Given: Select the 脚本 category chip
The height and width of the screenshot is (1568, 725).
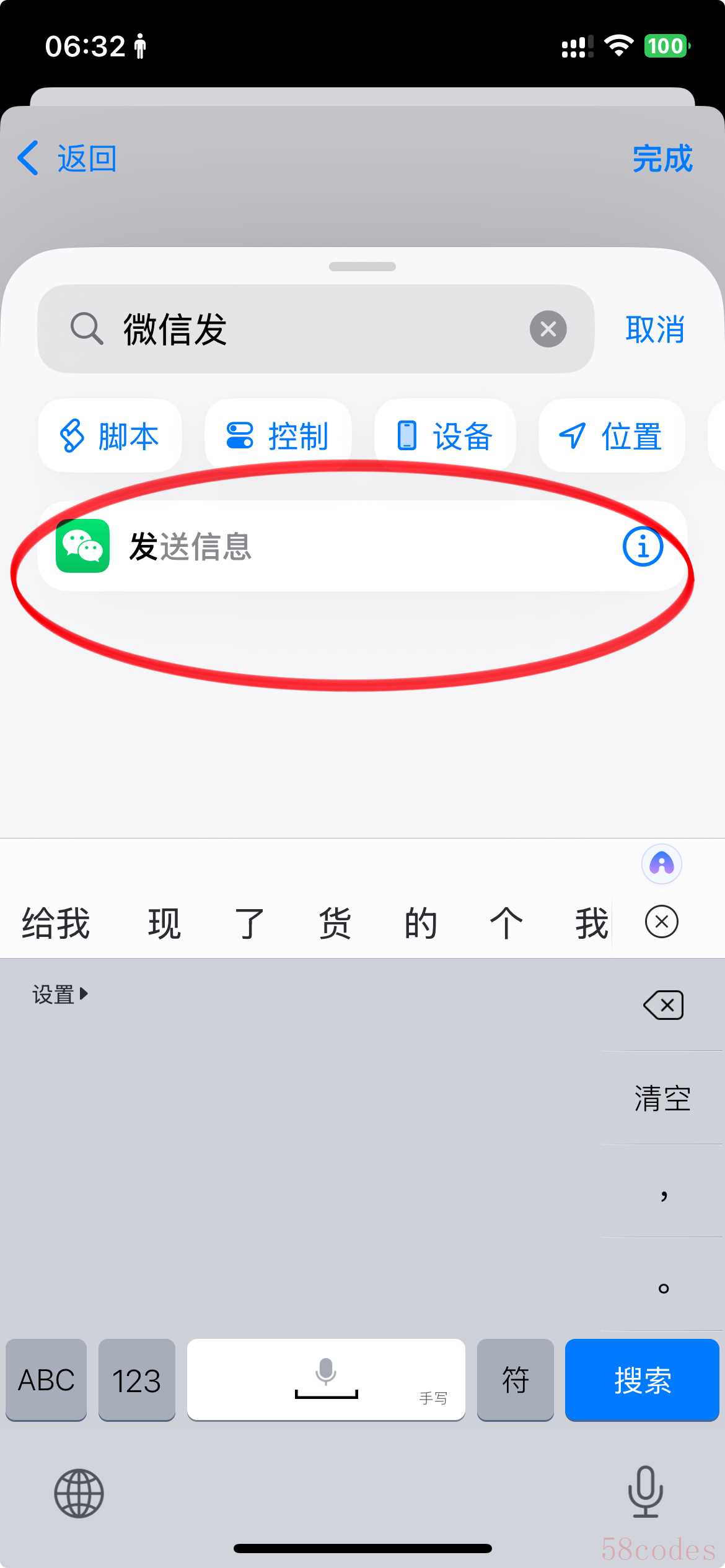Looking at the screenshot, I should point(110,436).
